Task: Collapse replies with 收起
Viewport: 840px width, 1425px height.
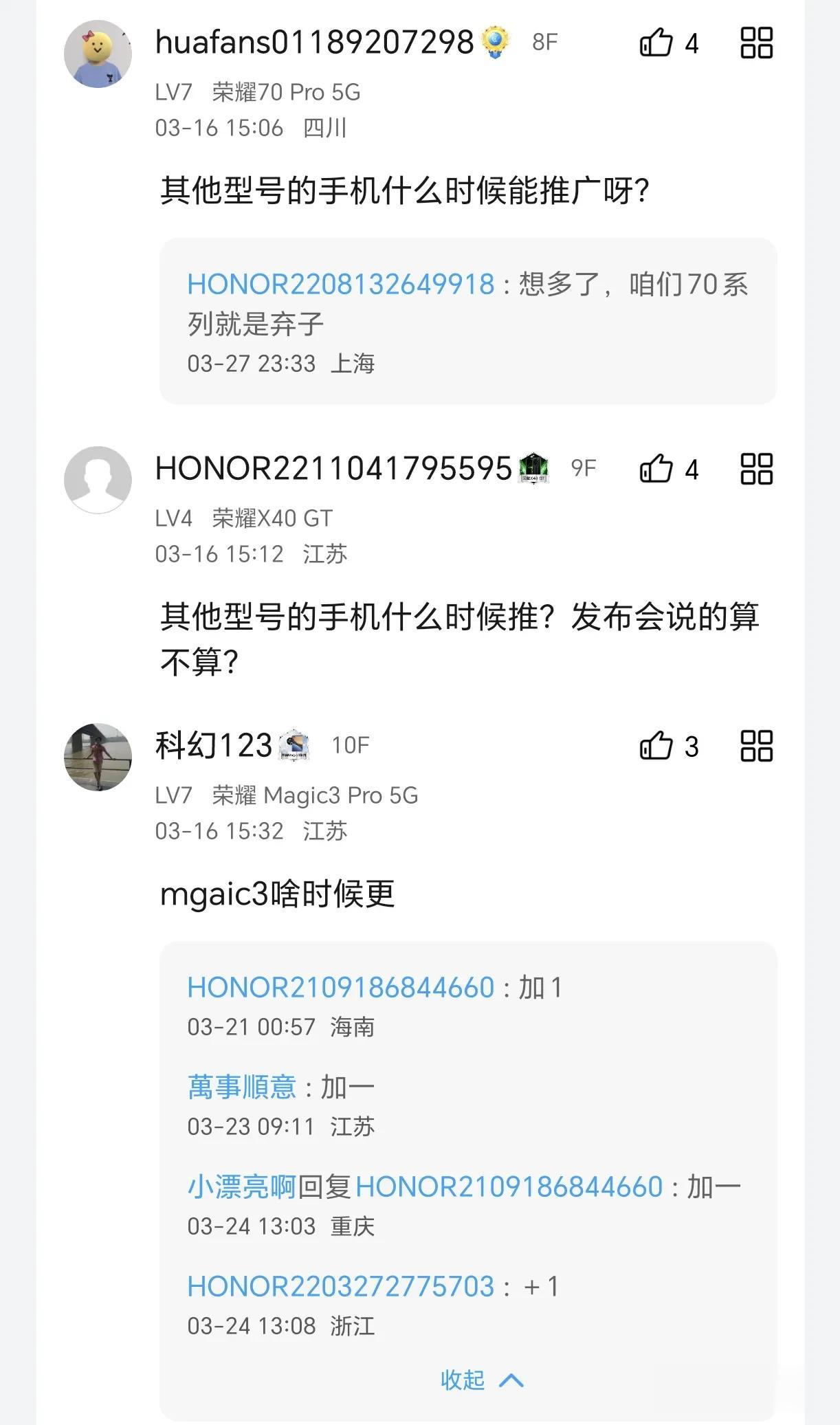Action: (481, 1380)
